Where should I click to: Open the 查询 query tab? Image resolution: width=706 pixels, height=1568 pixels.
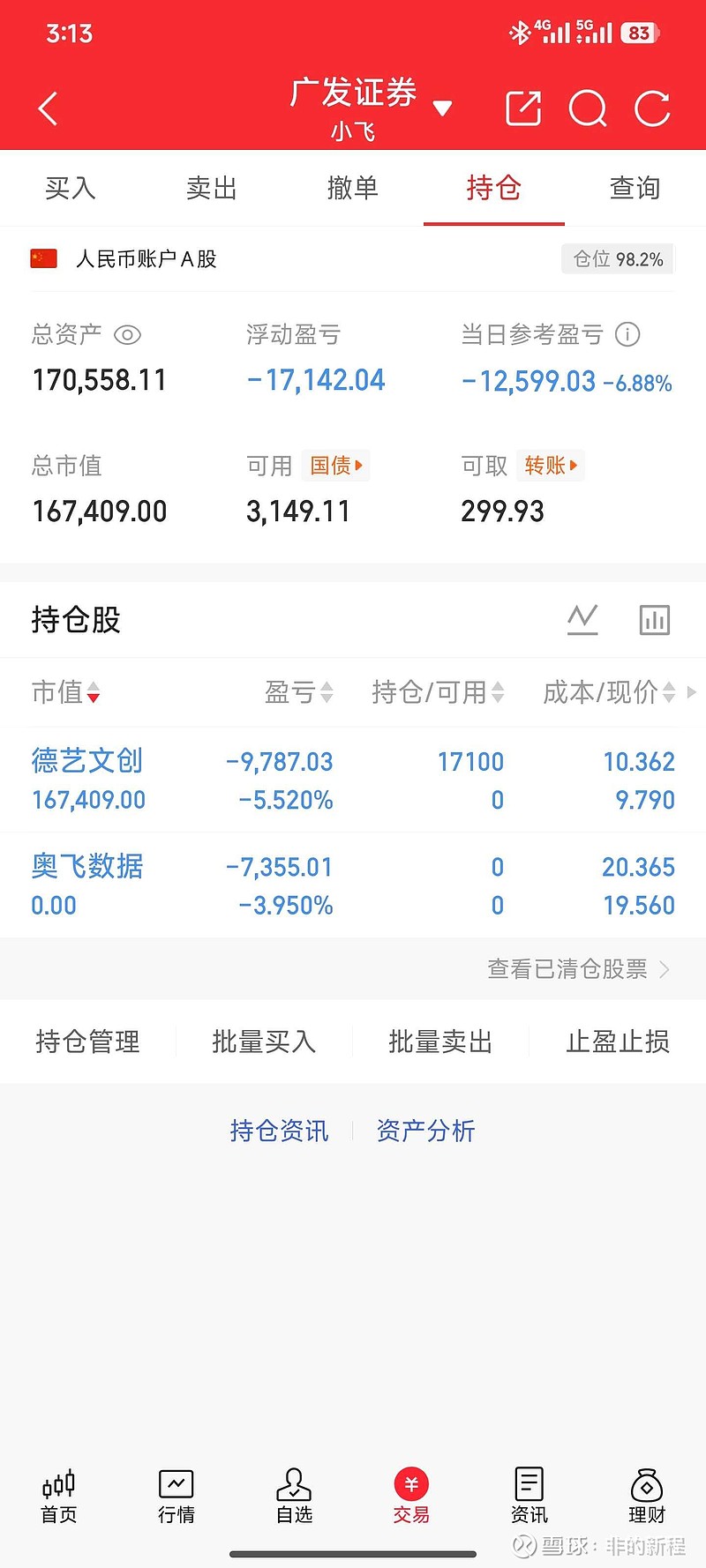(x=635, y=188)
